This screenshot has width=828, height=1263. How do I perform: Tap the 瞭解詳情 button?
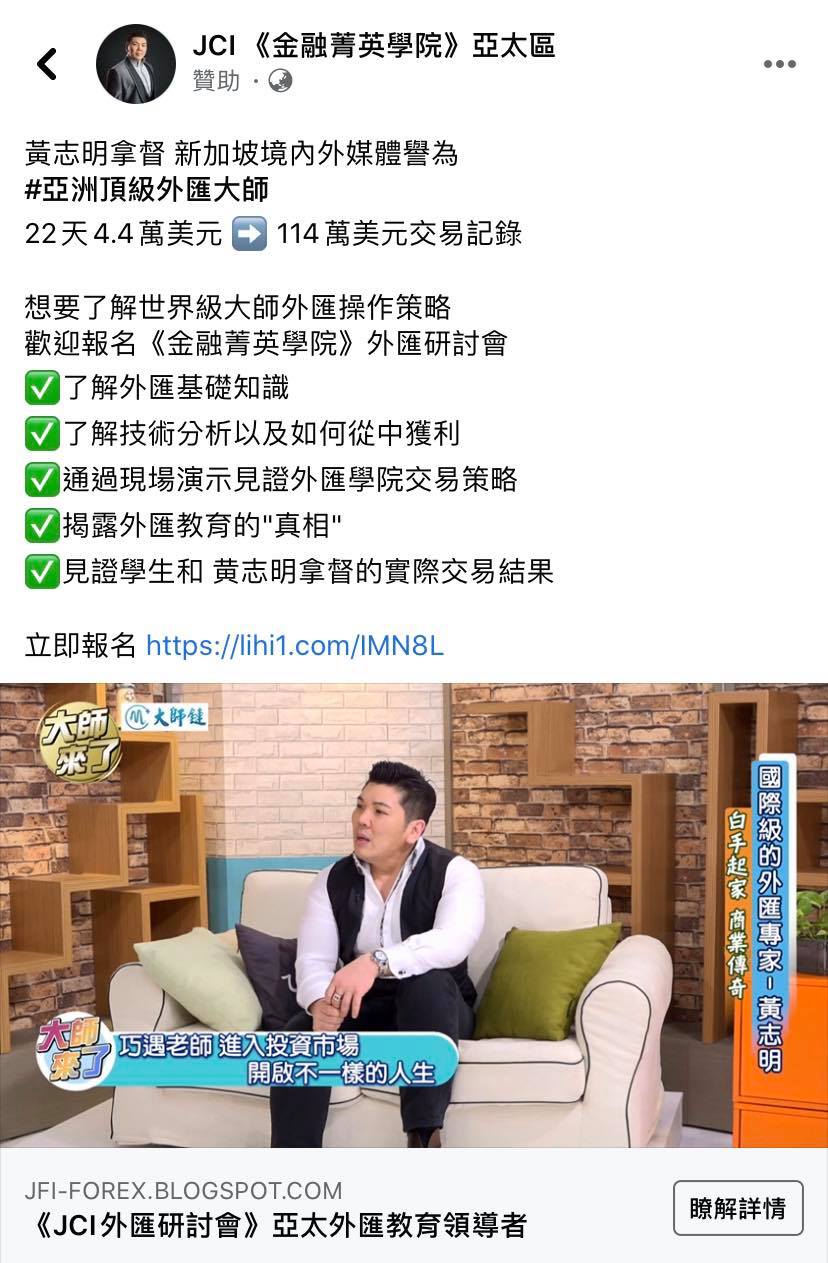737,1208
